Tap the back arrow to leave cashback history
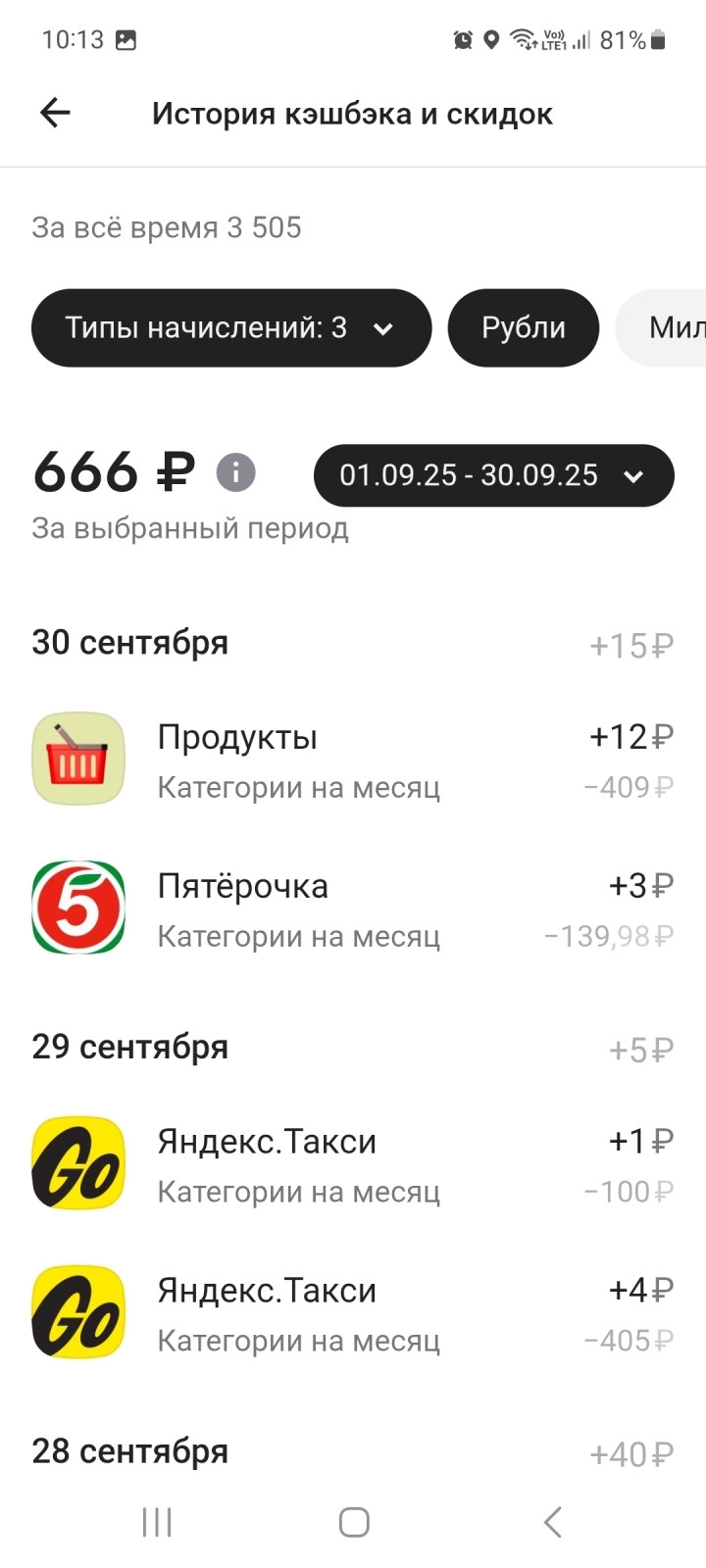The height and width of the screenshot is (1568, 706). point(55,113)
